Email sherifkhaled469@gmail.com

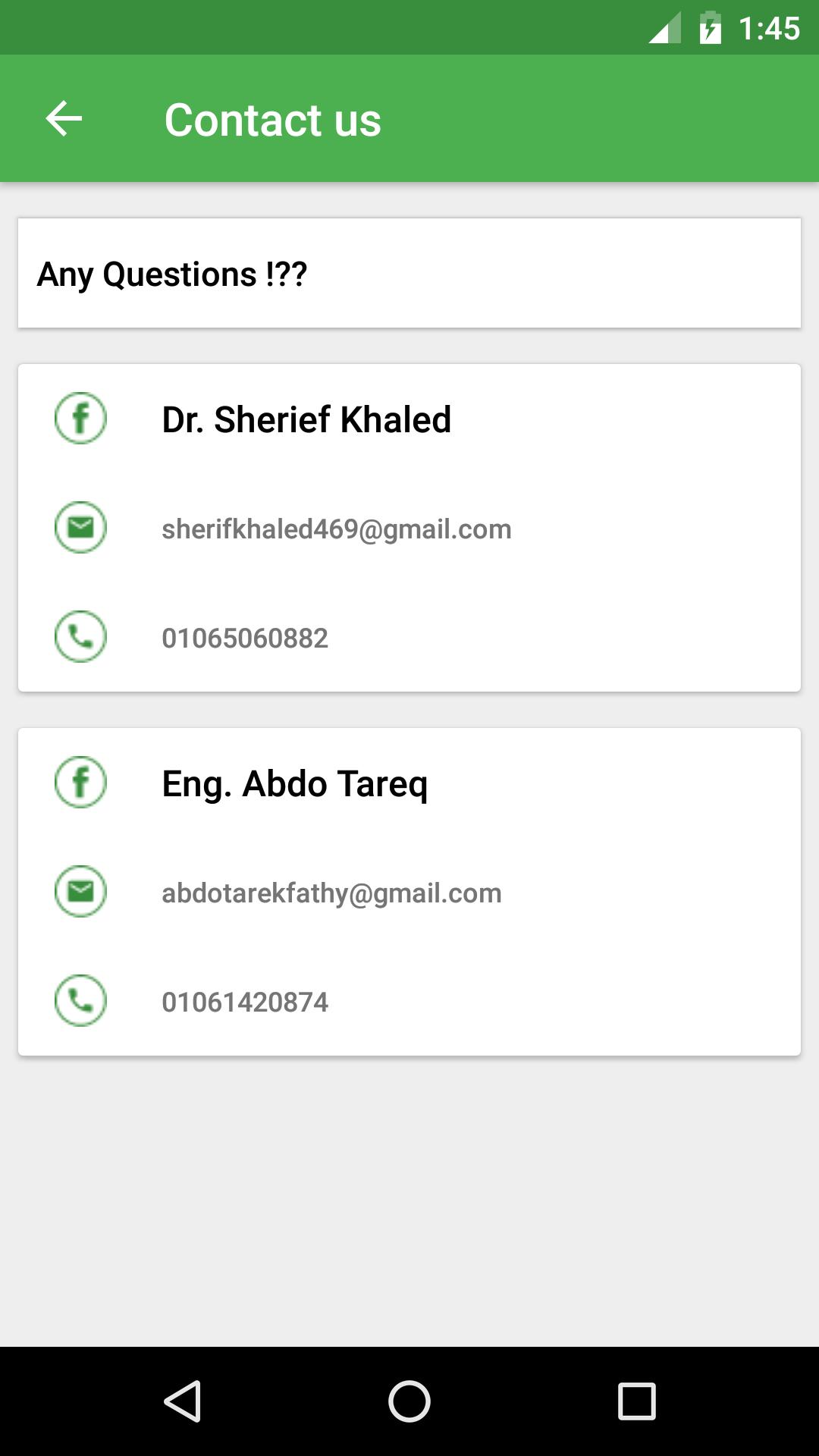coord(336,529)
